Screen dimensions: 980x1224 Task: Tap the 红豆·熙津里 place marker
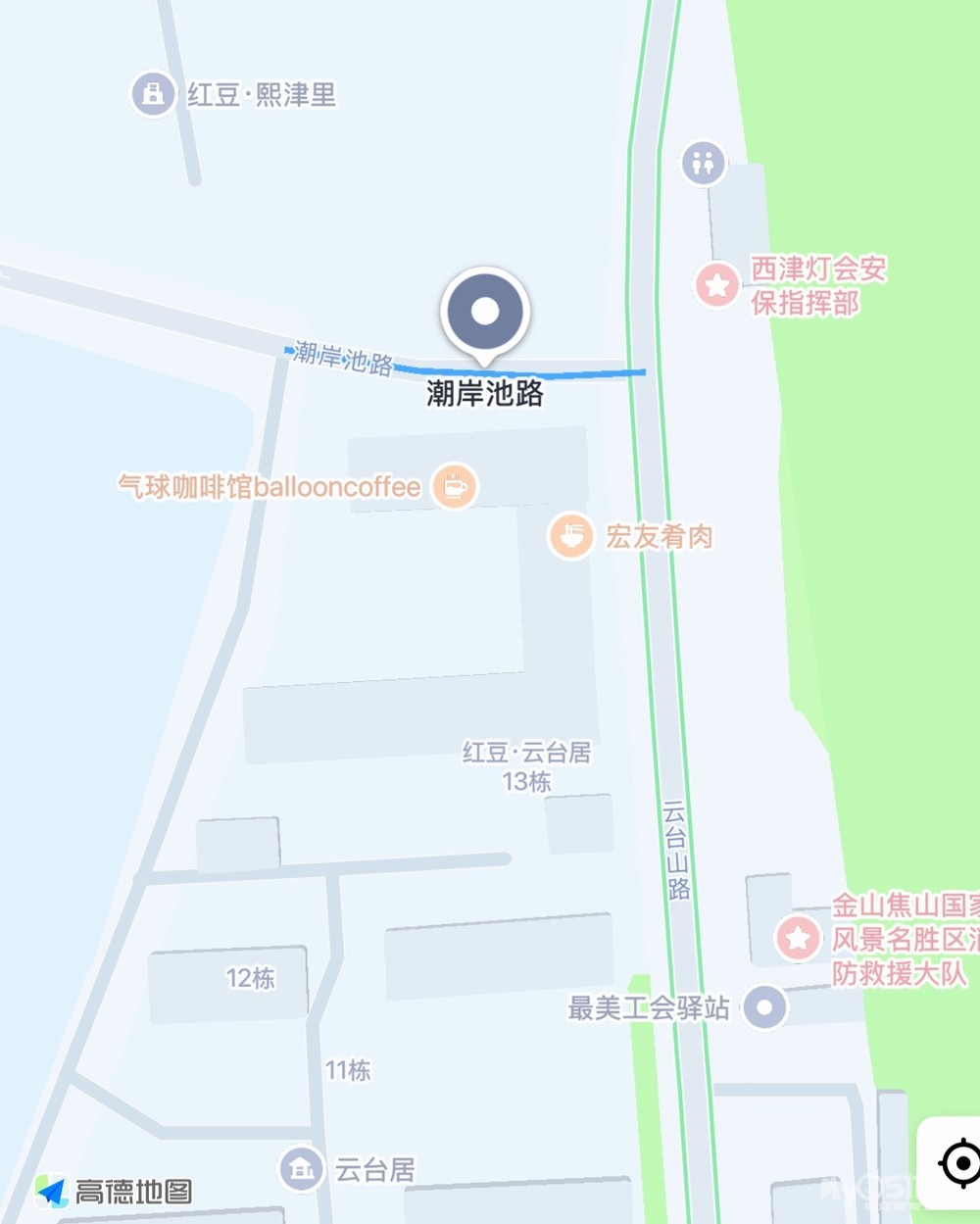(x=153, y=94)
